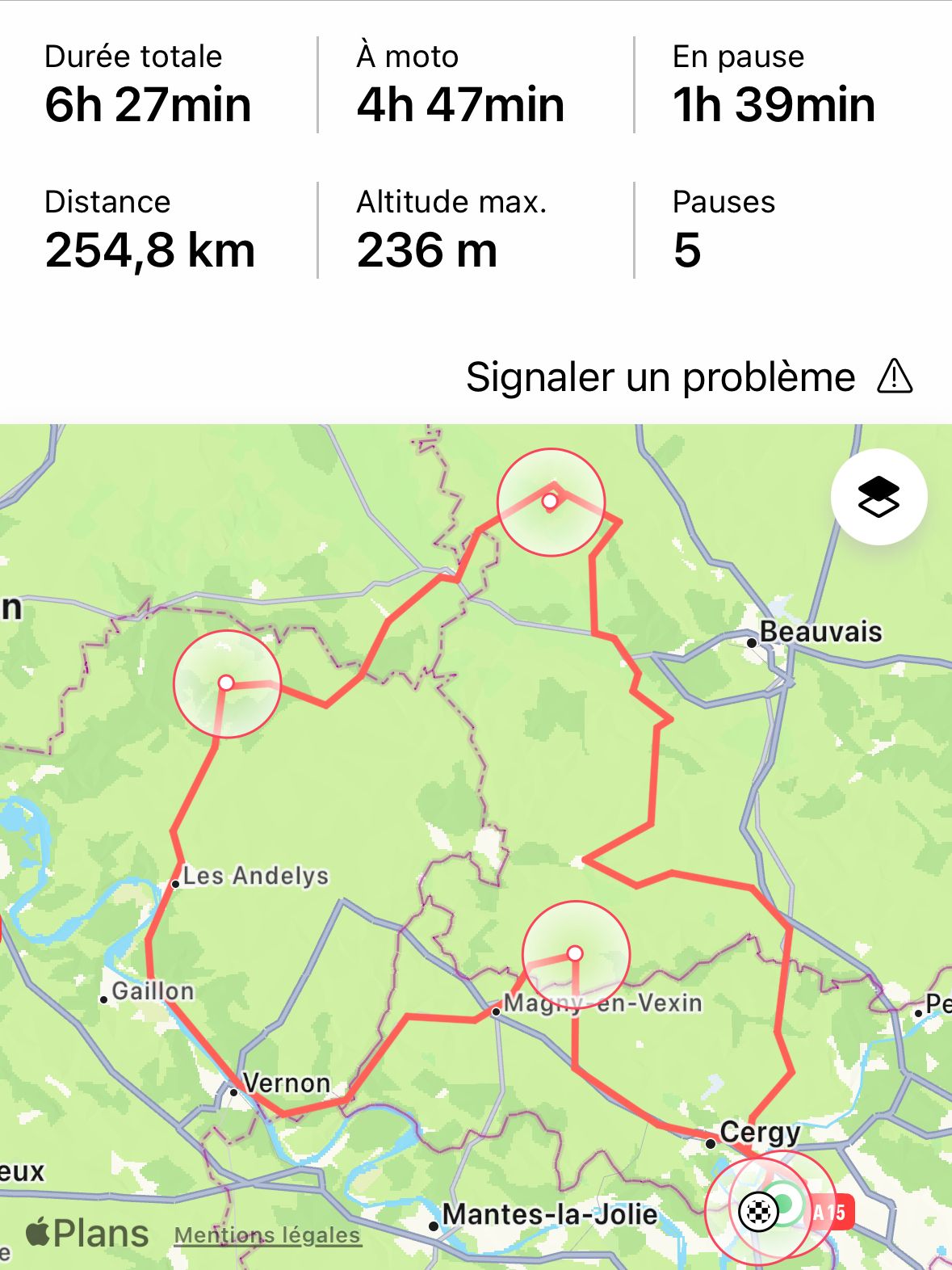Viewport: 952px width, 1270px height.
Task: Open the map layers button
Action: 879,496
